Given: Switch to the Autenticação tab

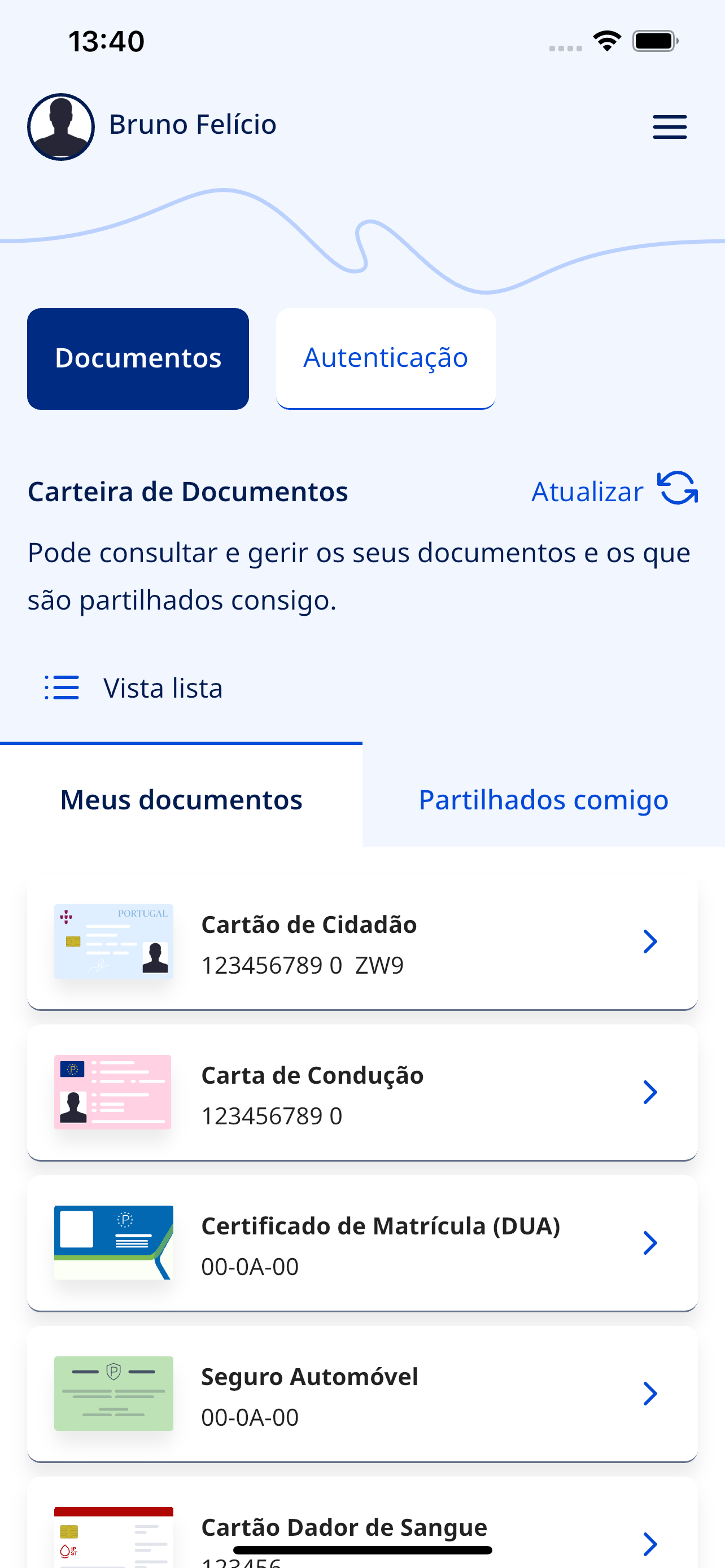Looking at the screenshot, I should [385, 358].
